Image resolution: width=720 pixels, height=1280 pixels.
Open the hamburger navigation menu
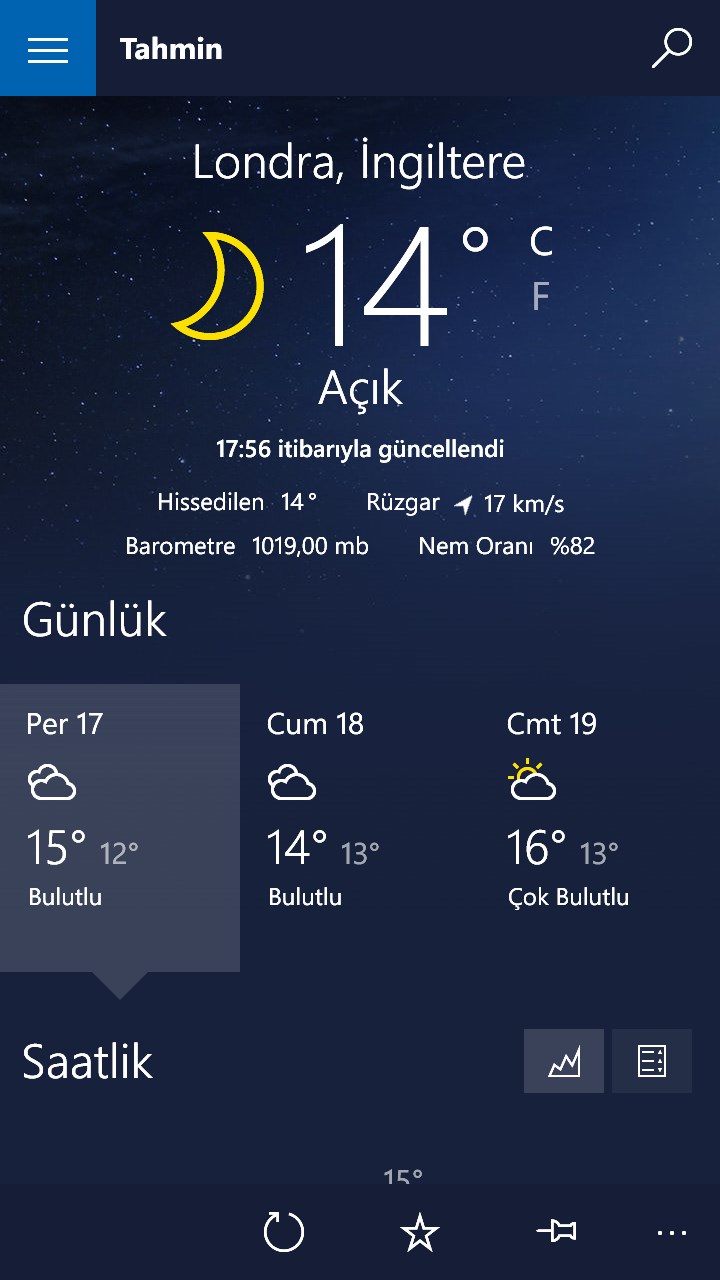point(48,48)
